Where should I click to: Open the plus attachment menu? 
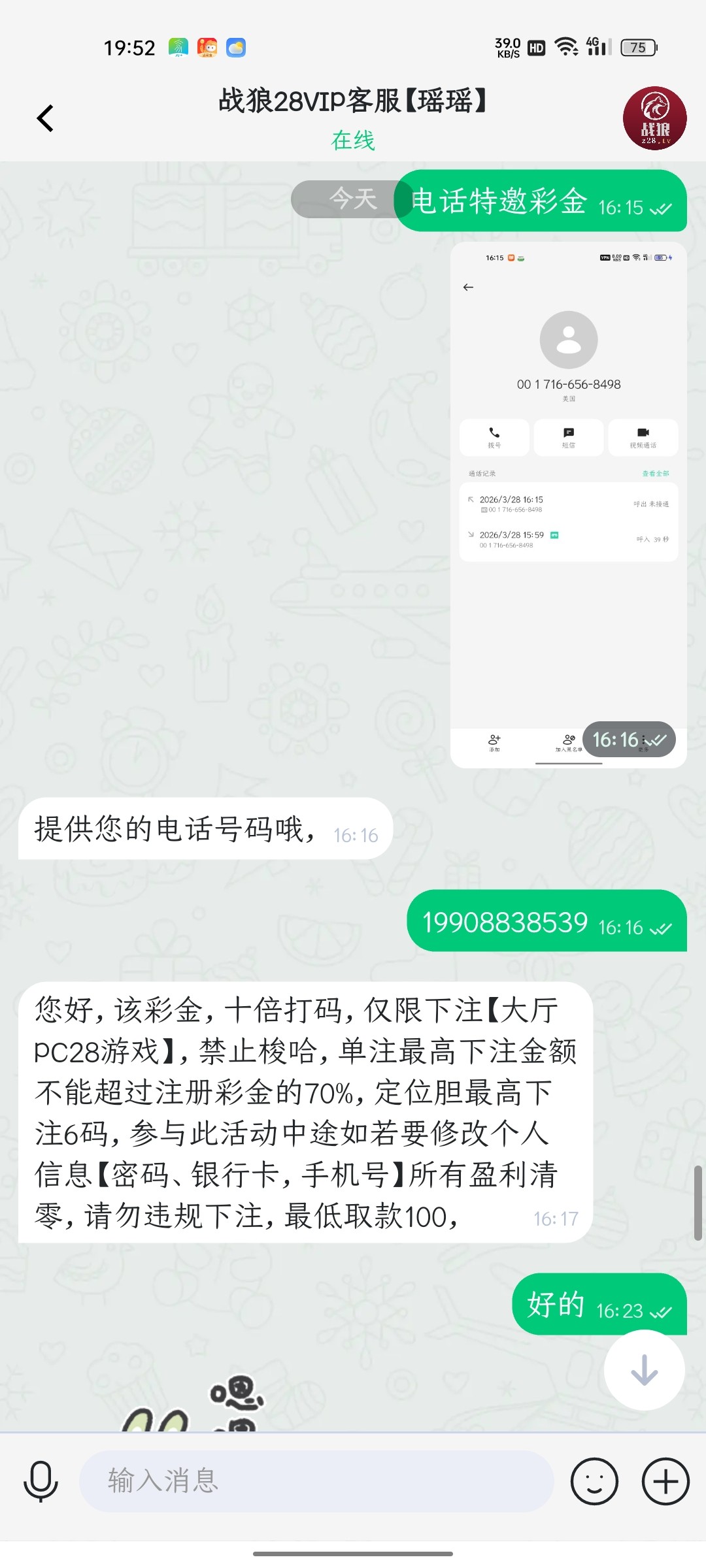click(665, 1481)
